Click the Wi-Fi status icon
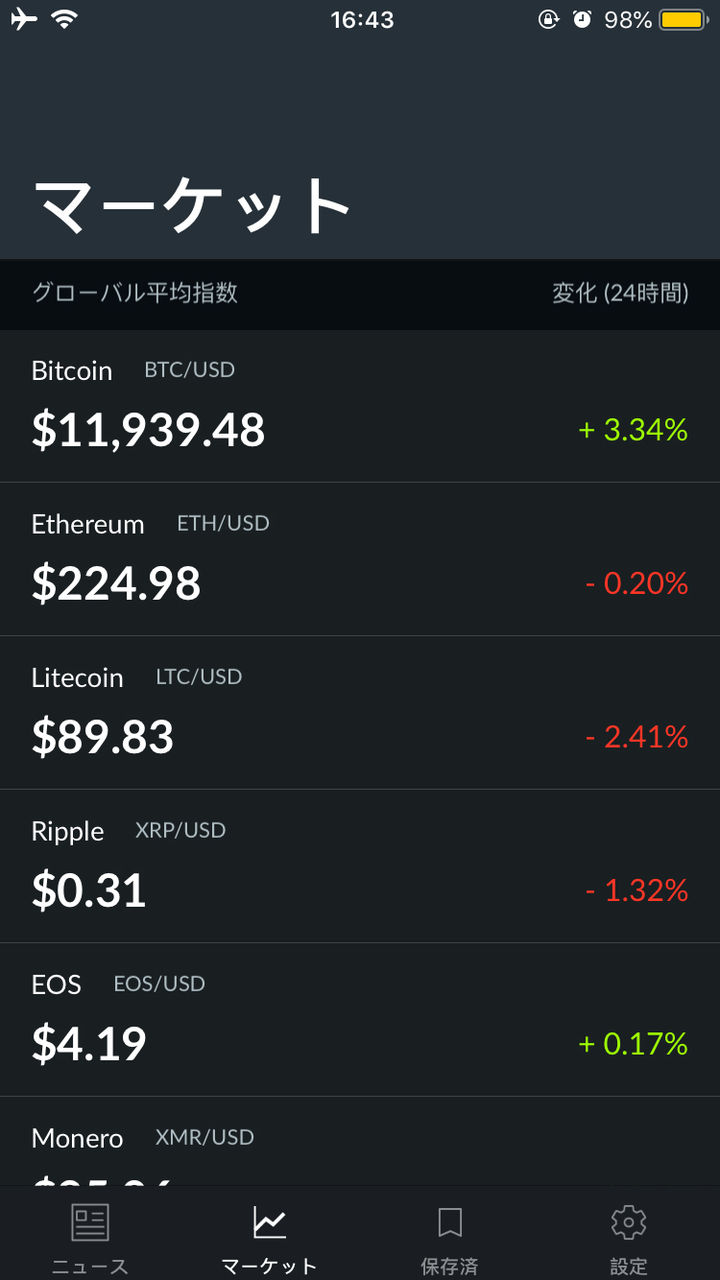The height and width of the screenshot is (1280, 720). click(66, 18)
